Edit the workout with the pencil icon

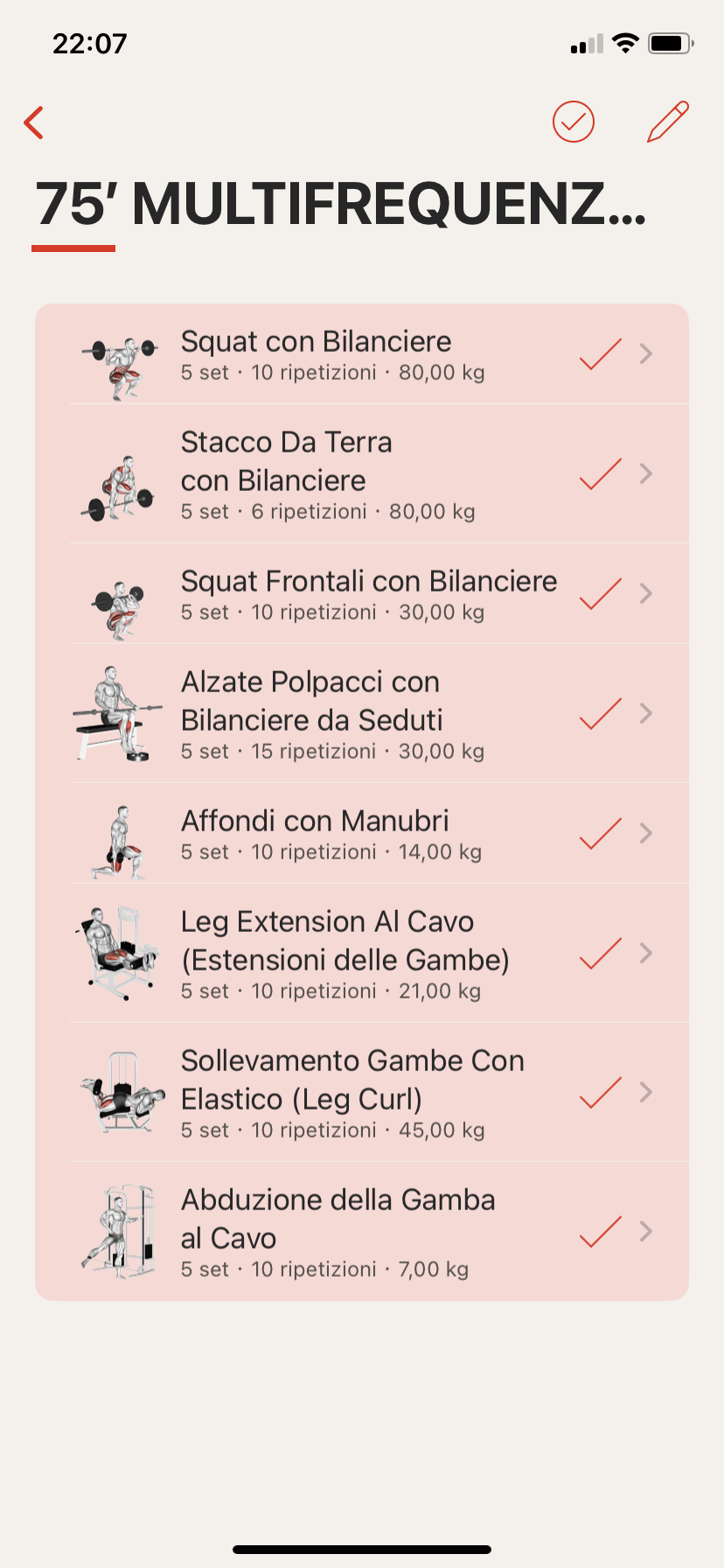668,122
